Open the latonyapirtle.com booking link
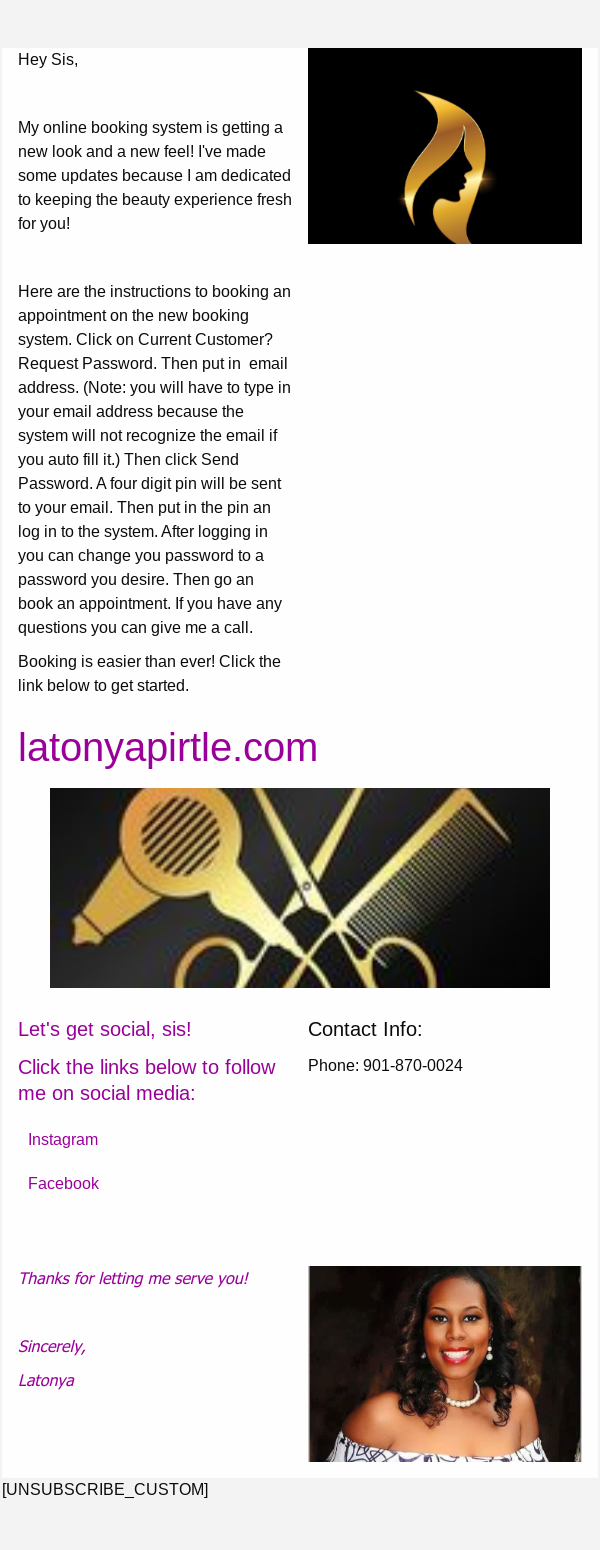The width and height of the screenshot is (600, 1550). point(168,748)
